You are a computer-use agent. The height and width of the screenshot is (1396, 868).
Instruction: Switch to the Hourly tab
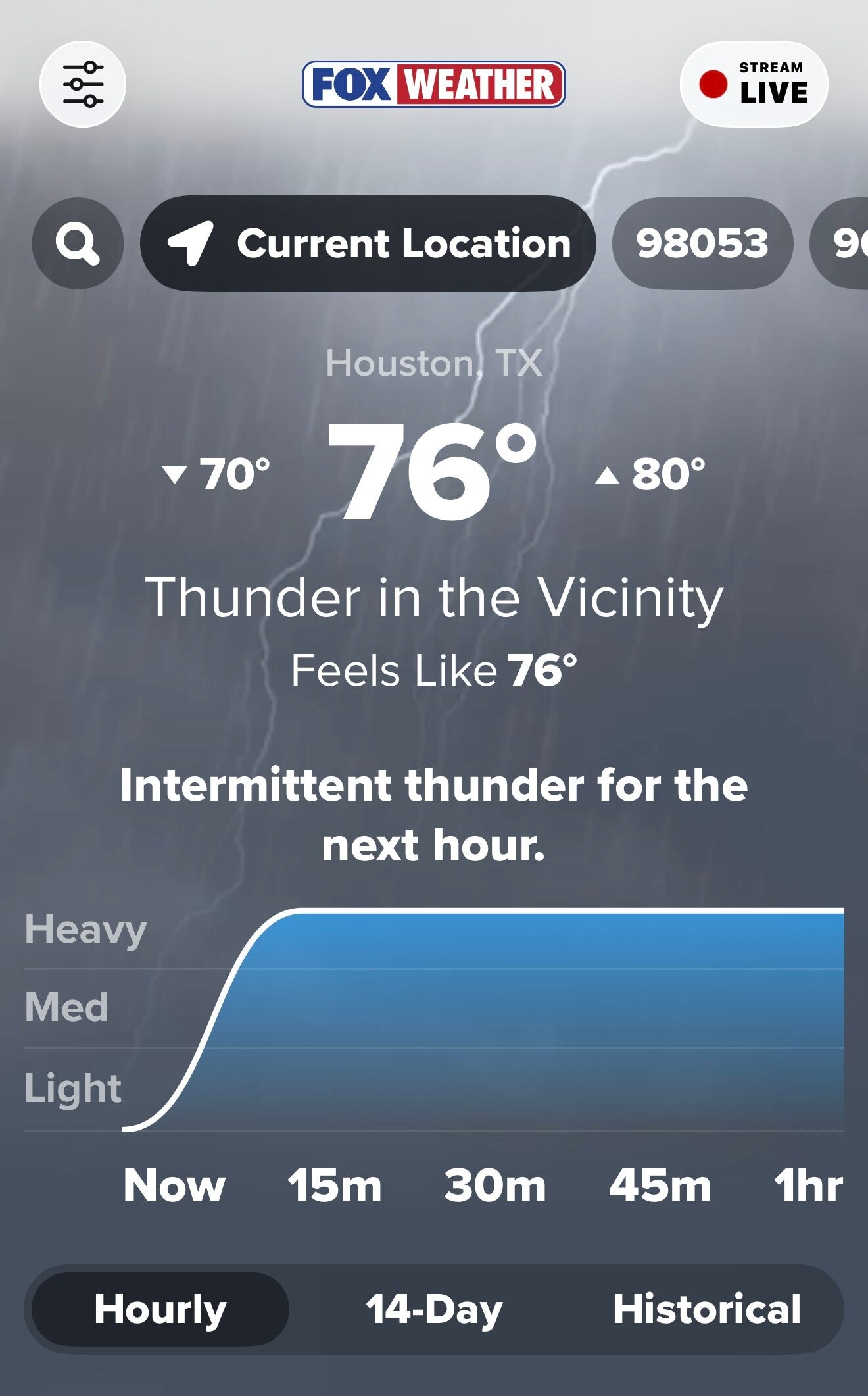pyautogui.click(x=160, y=1309)
